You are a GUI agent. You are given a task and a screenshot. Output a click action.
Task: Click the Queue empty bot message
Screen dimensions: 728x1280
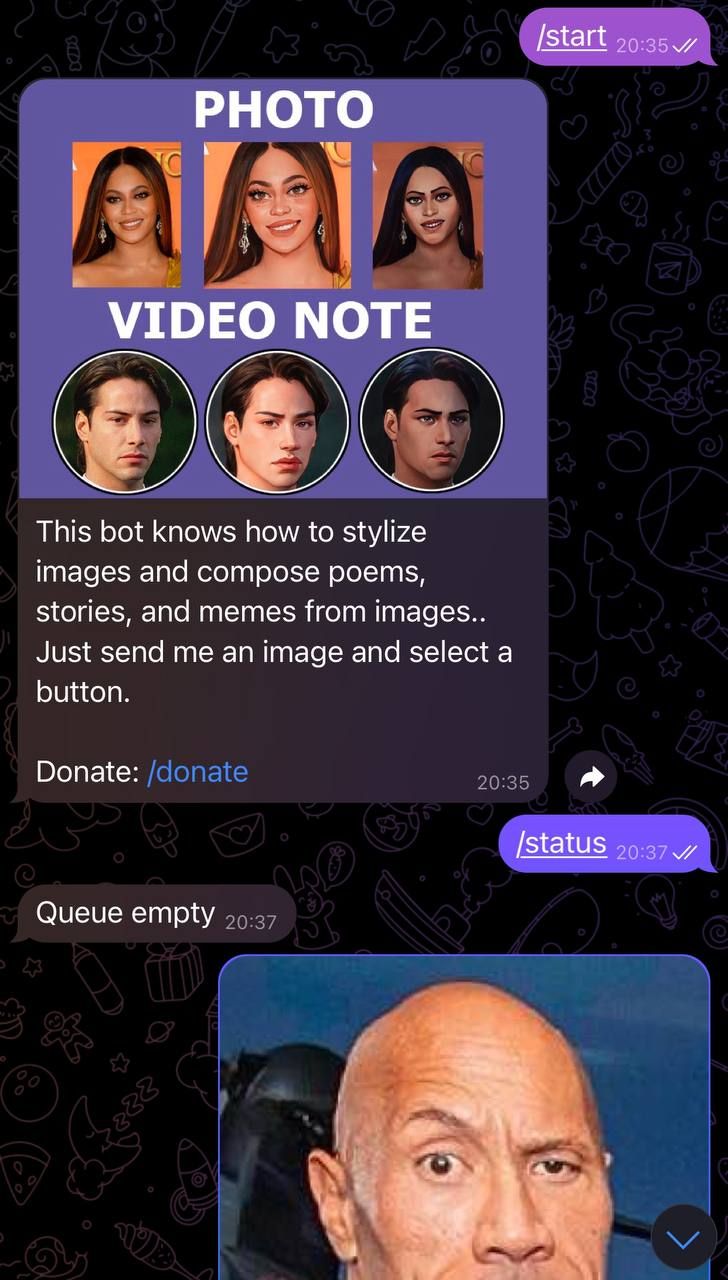point(125,912)
